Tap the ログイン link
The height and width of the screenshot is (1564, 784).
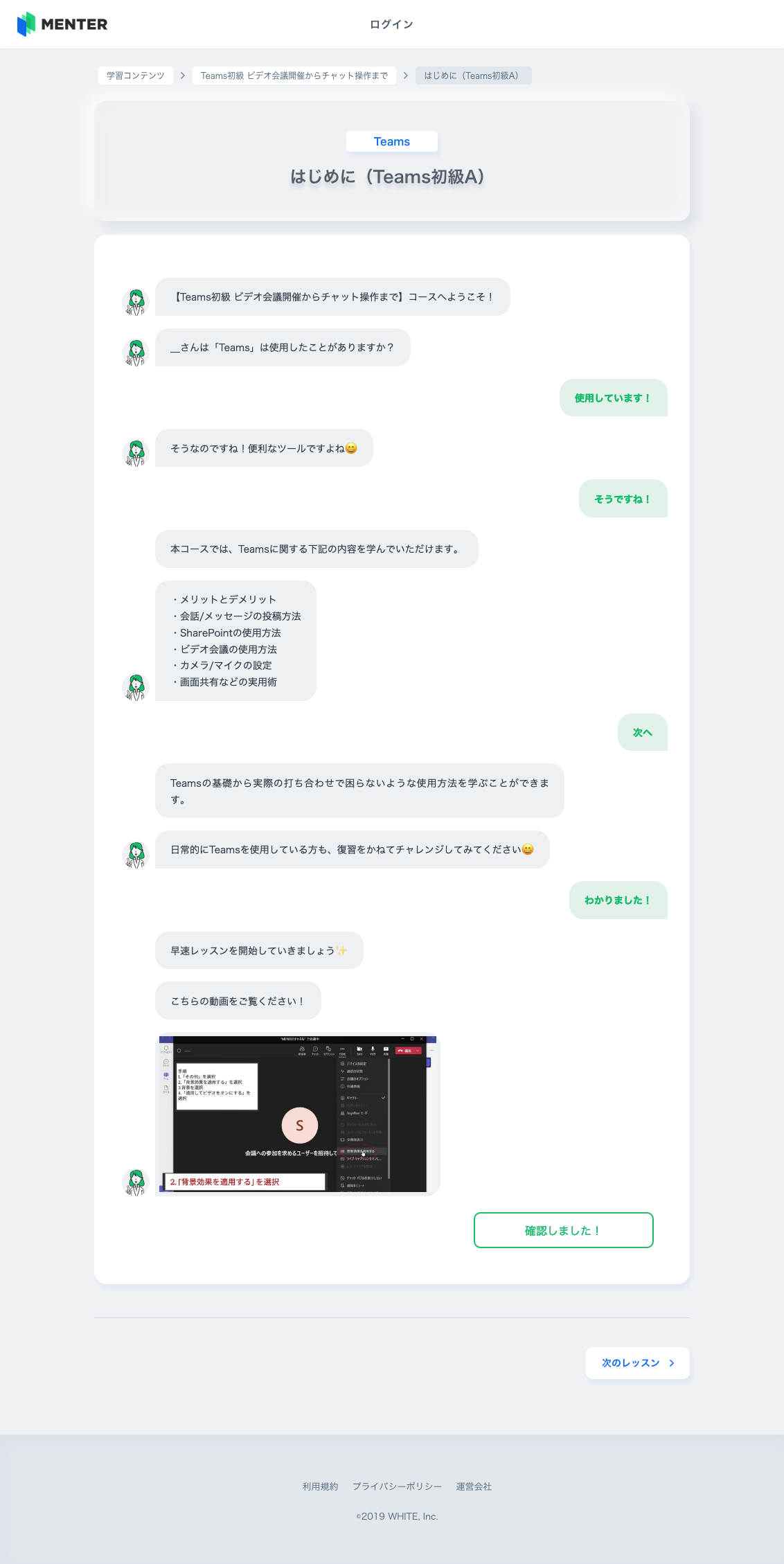pyautogui.click(x=391, y=24)
